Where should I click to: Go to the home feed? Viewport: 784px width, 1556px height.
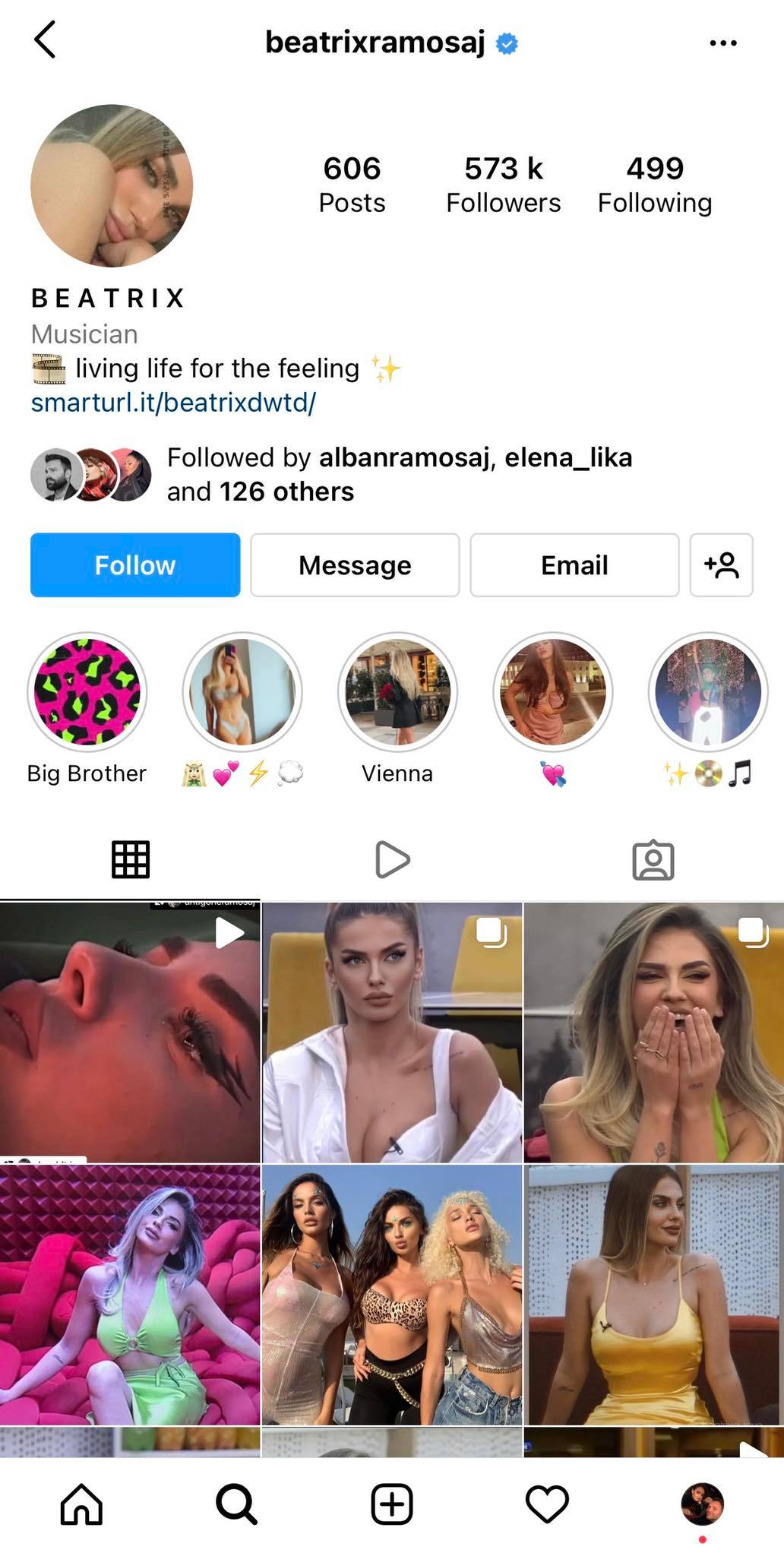pyautogui.click(x=81, y=1504)
